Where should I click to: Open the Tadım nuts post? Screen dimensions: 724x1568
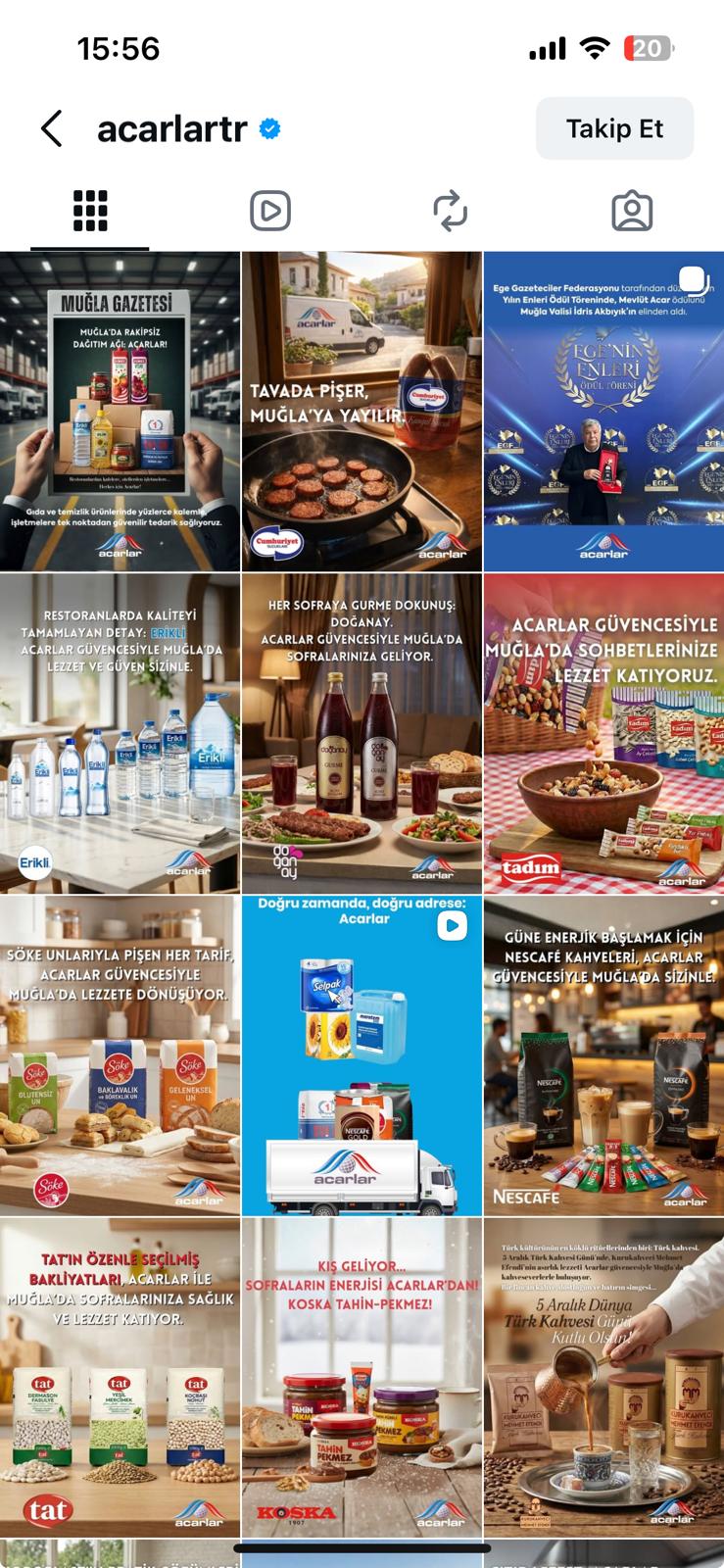(x=603, y=733)
